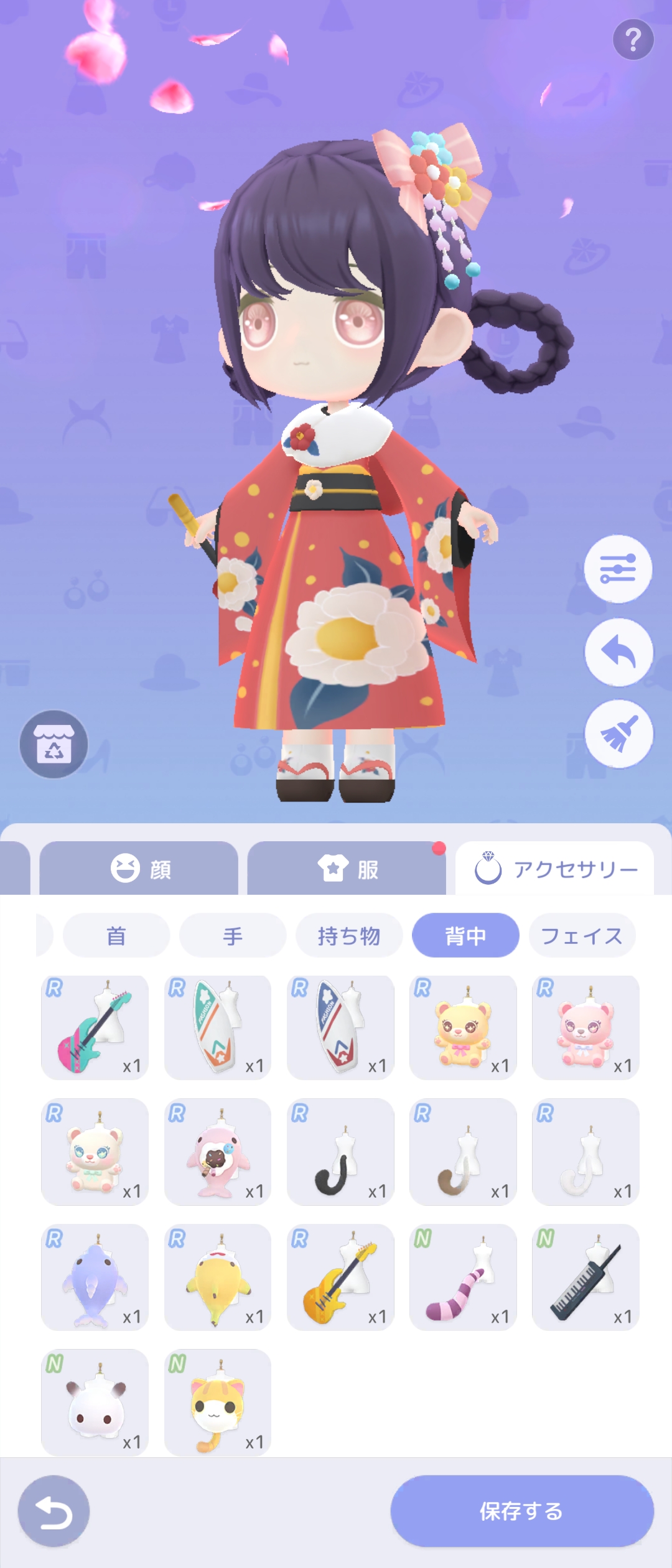Open the recycle shop icon
This screenshot has height=1568, width=672.
[54, 744]
